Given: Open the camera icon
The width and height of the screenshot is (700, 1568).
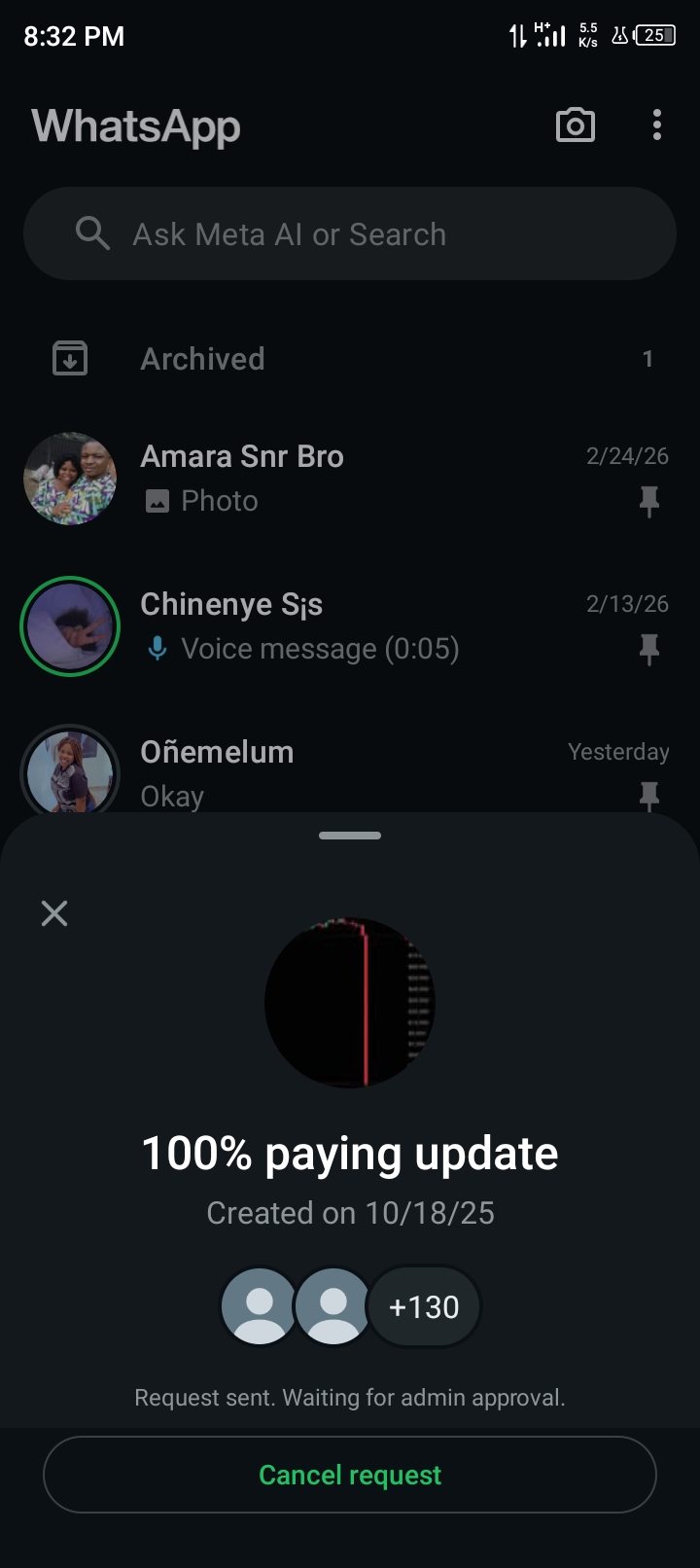Looking at the screenshot, I should pos(575,125).
